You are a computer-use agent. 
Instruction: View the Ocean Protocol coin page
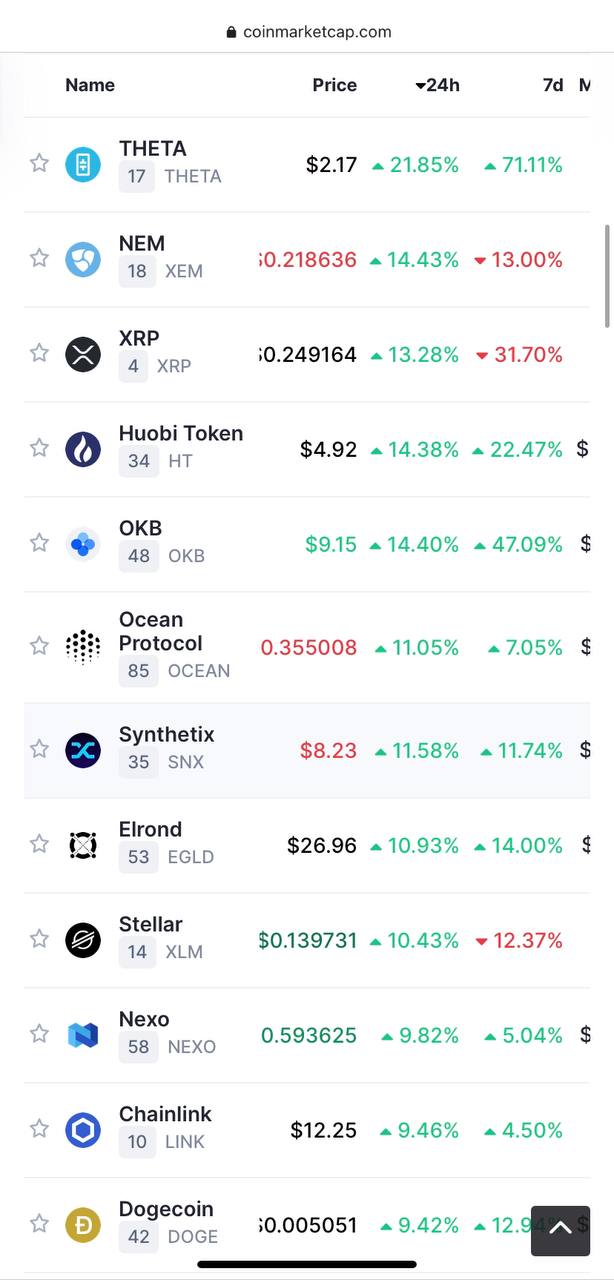click(x=160, y=631)
